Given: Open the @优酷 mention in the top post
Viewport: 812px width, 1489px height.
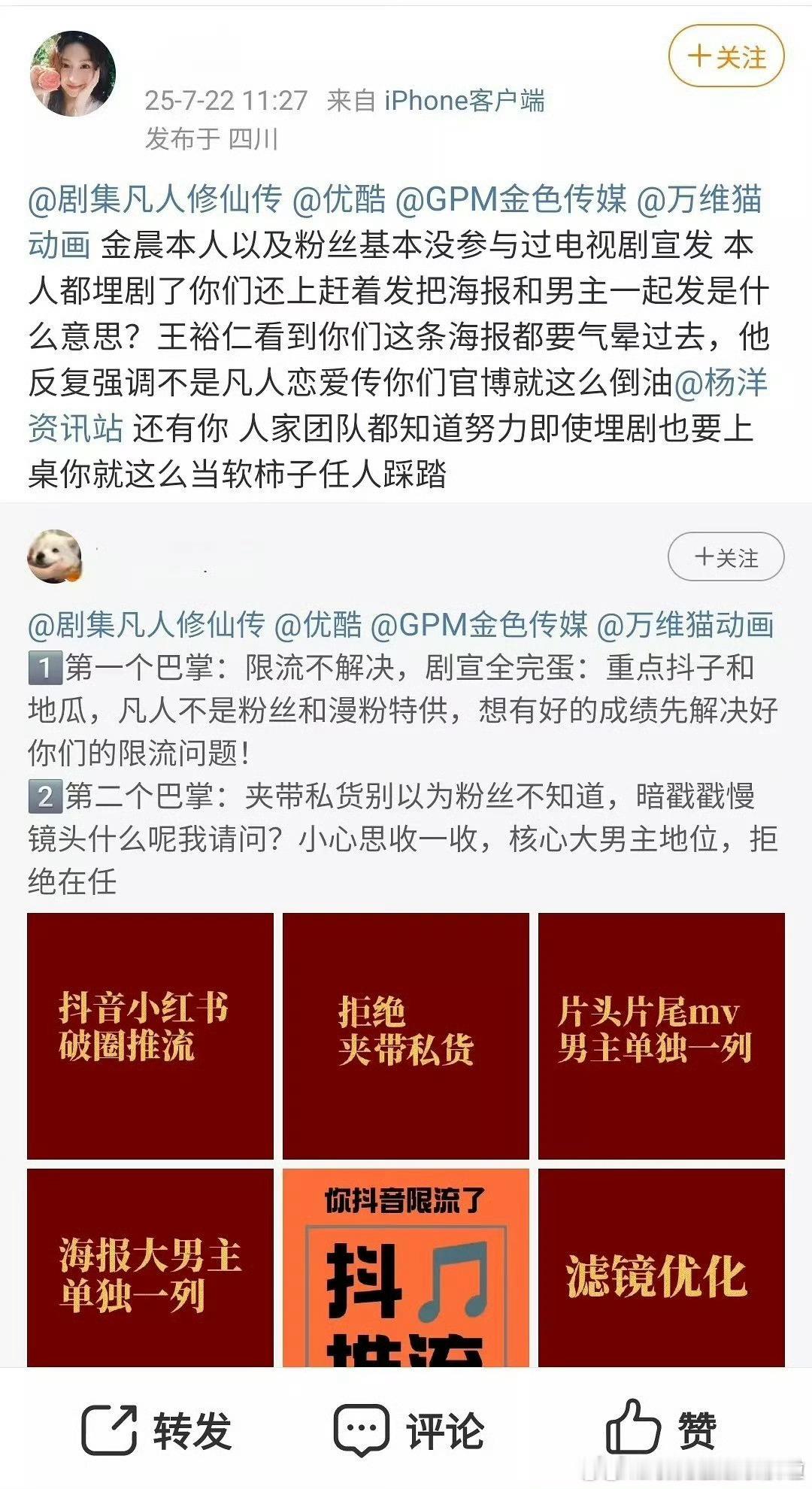Looking at the screenshot, I should click(338, 199).
